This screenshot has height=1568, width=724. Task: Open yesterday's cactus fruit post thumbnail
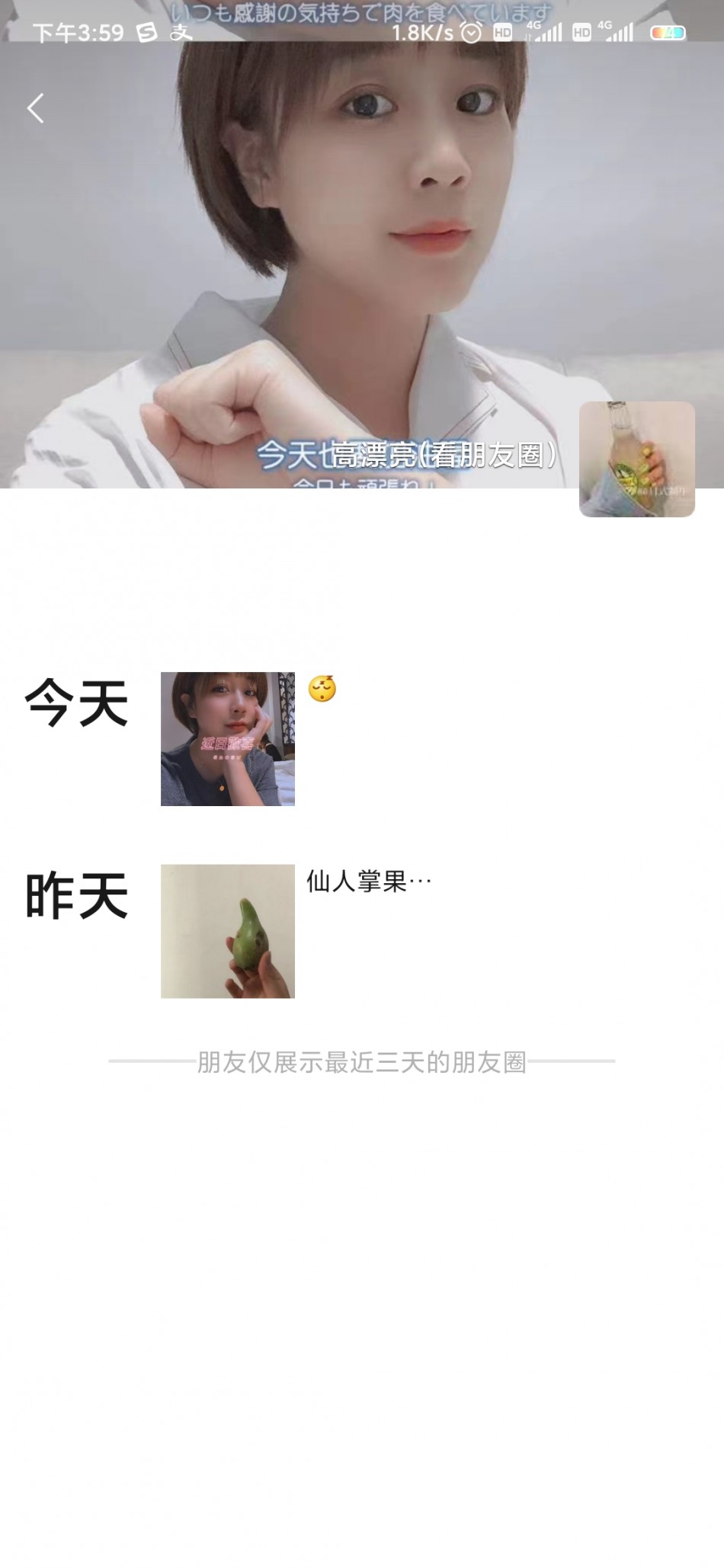pos(227,930)
